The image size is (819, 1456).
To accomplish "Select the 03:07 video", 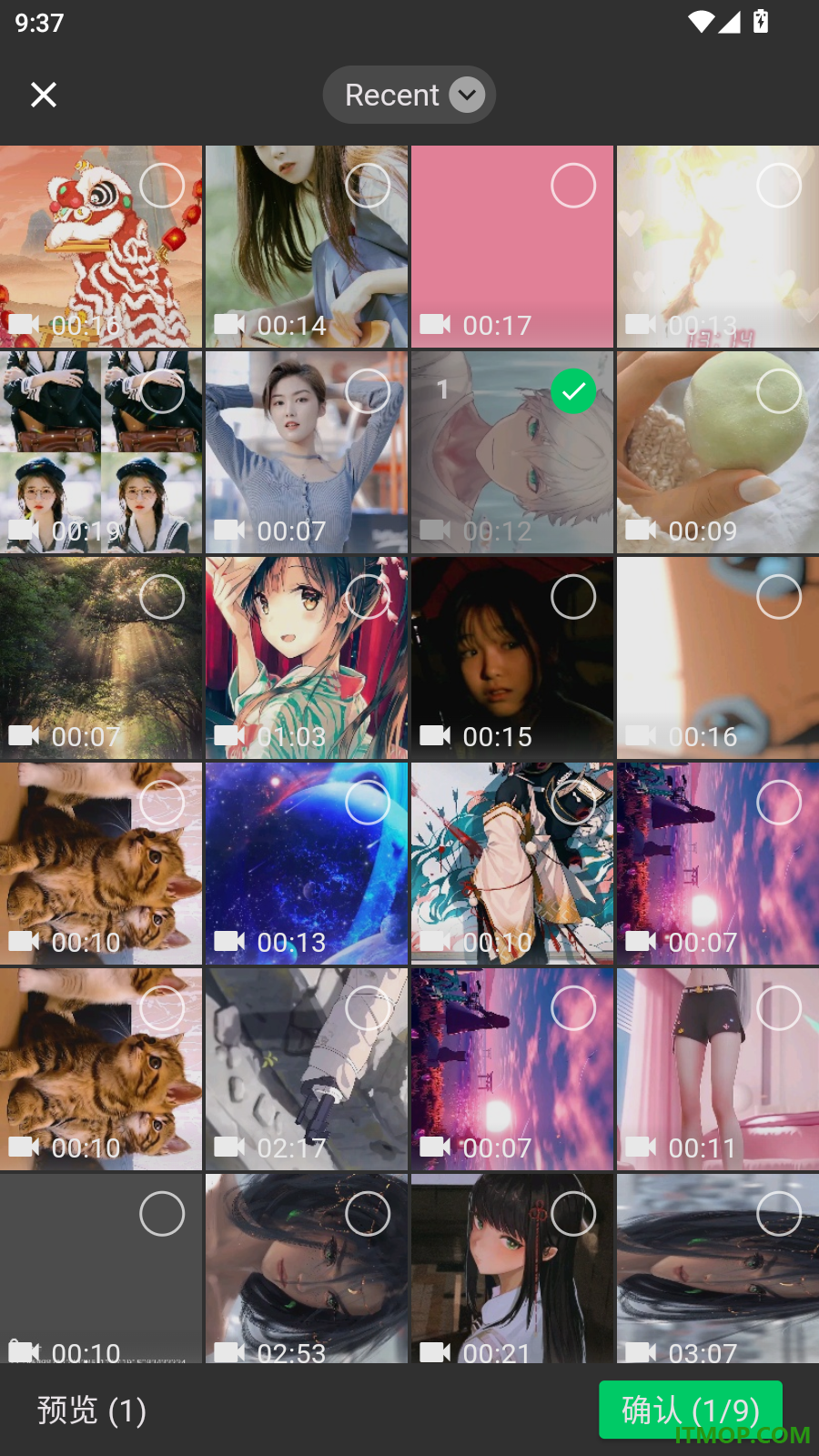I will coord(779,1214).
